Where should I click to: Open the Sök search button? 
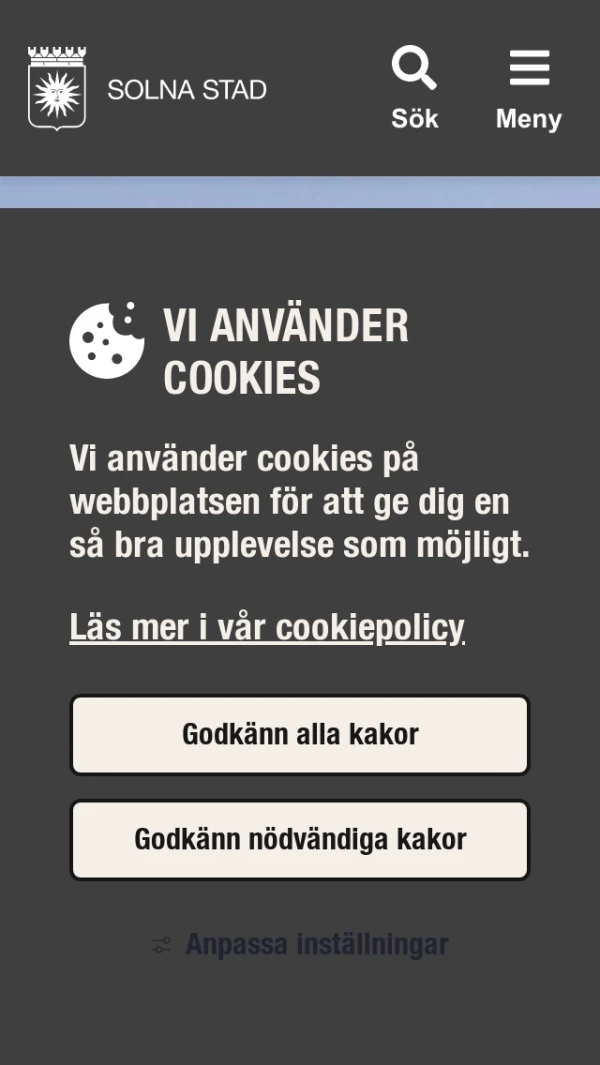point(414,88)
